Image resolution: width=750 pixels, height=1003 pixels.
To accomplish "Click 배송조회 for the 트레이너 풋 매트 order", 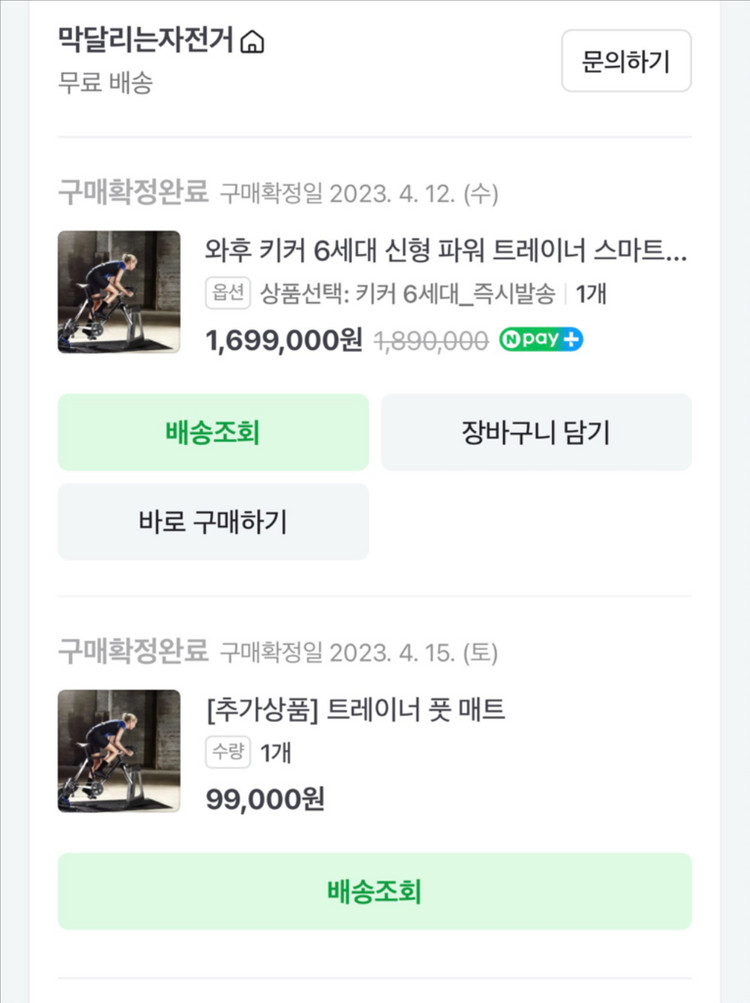I will coord(374,892).
